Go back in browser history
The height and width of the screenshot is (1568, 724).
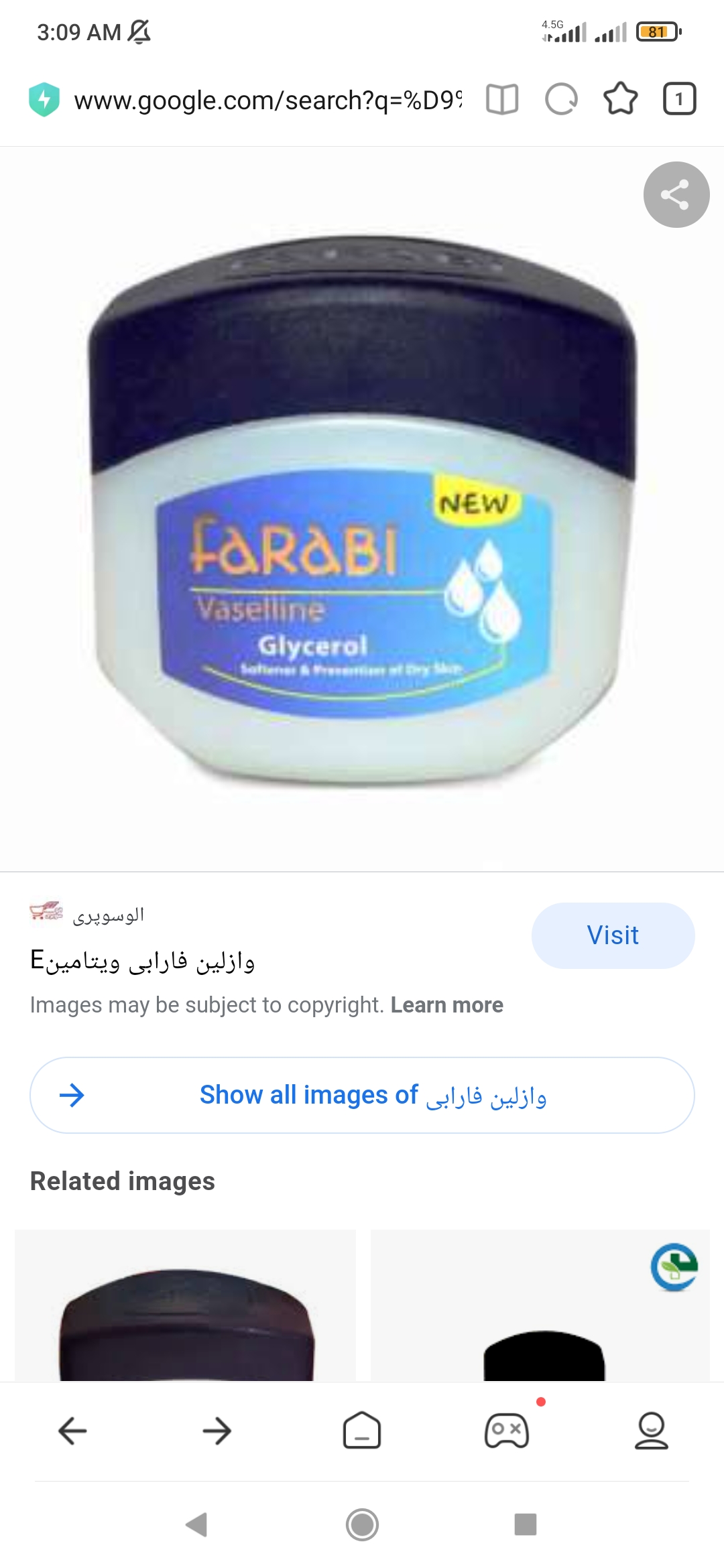(72, 1431)
